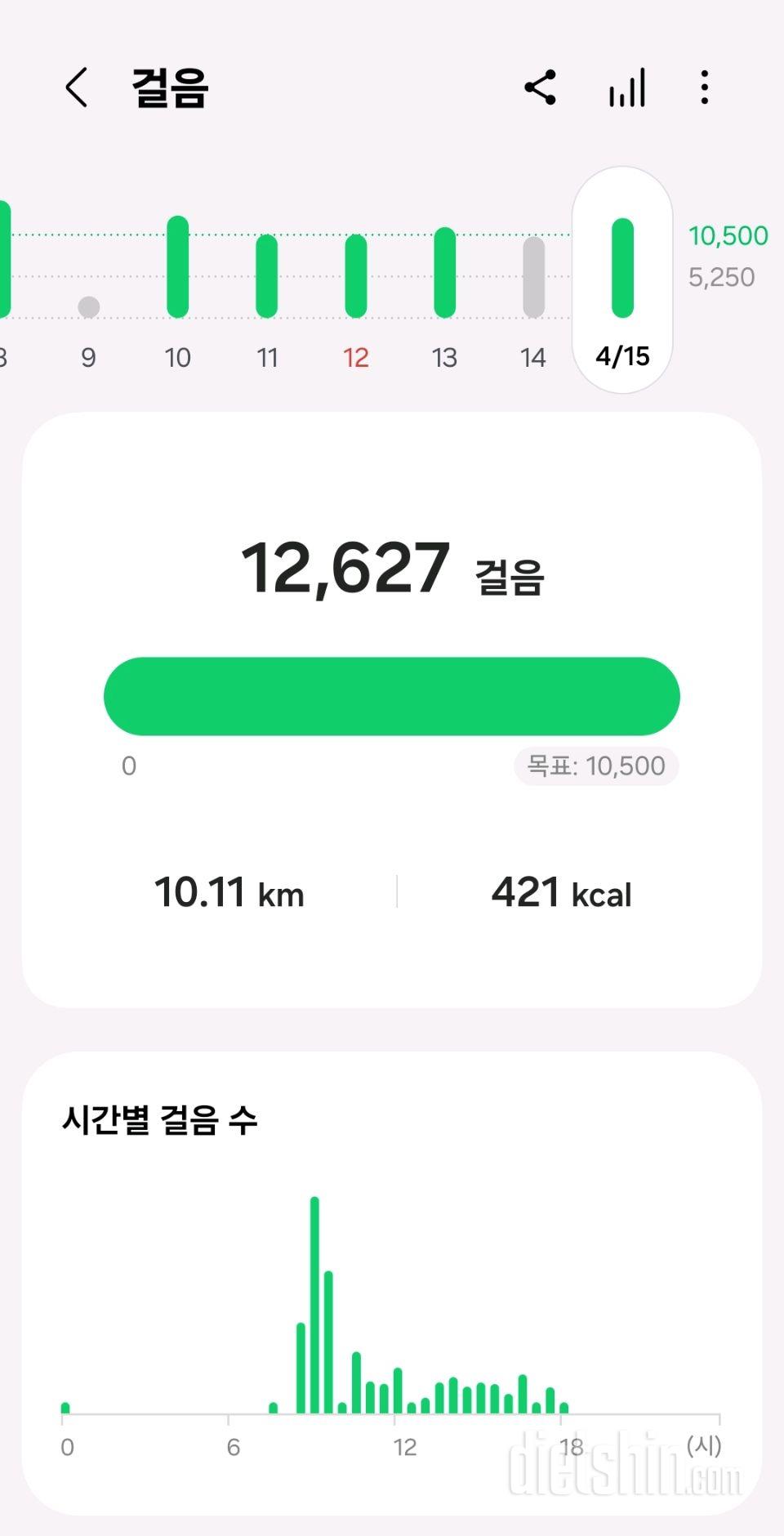Open the share options
This screenshot has width=784, height=1536.
541,86
